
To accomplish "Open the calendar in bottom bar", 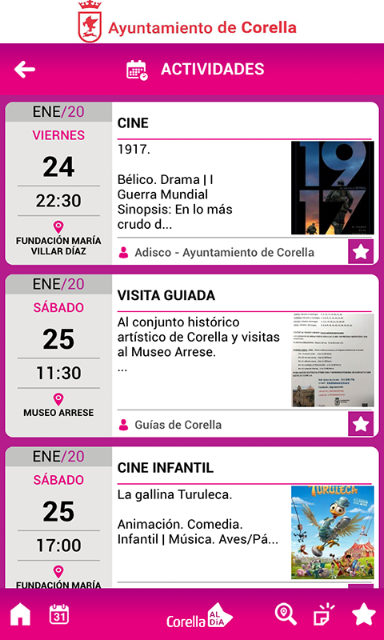I will click(x=59, y=614).
